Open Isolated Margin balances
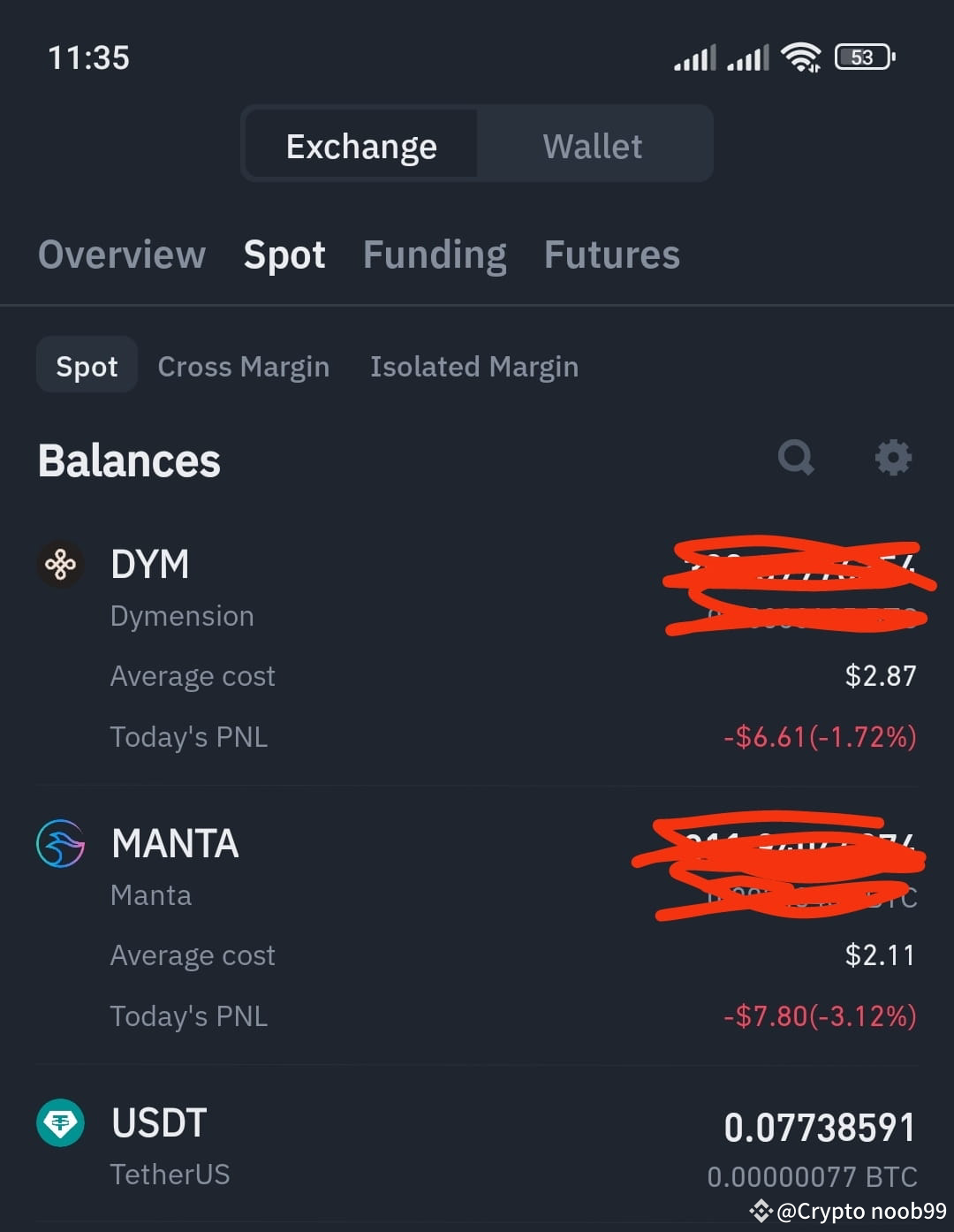 pyautogui.click(x=473, y=365)
